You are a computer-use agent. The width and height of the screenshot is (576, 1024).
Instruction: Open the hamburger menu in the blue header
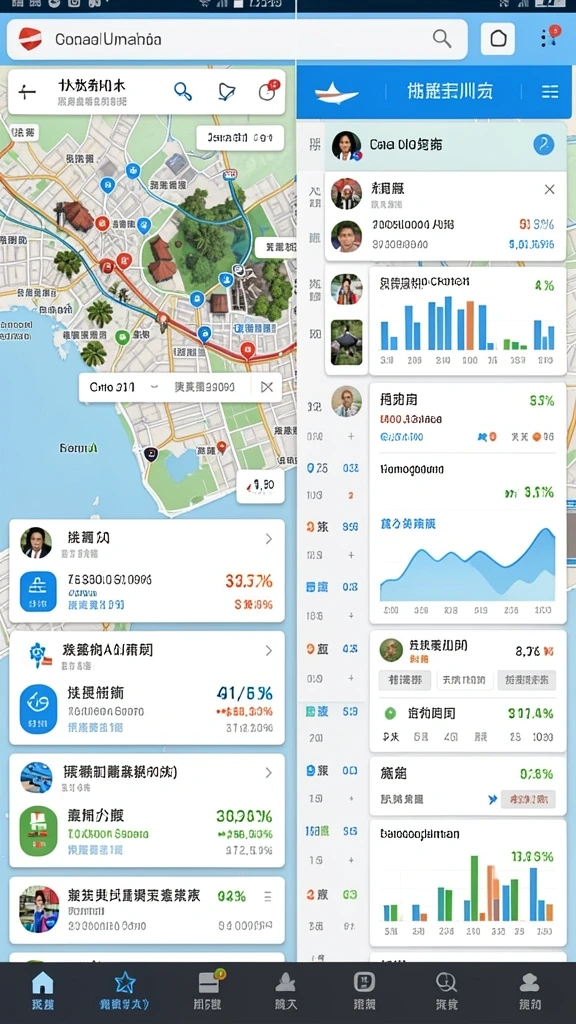(x=550, y=91)
